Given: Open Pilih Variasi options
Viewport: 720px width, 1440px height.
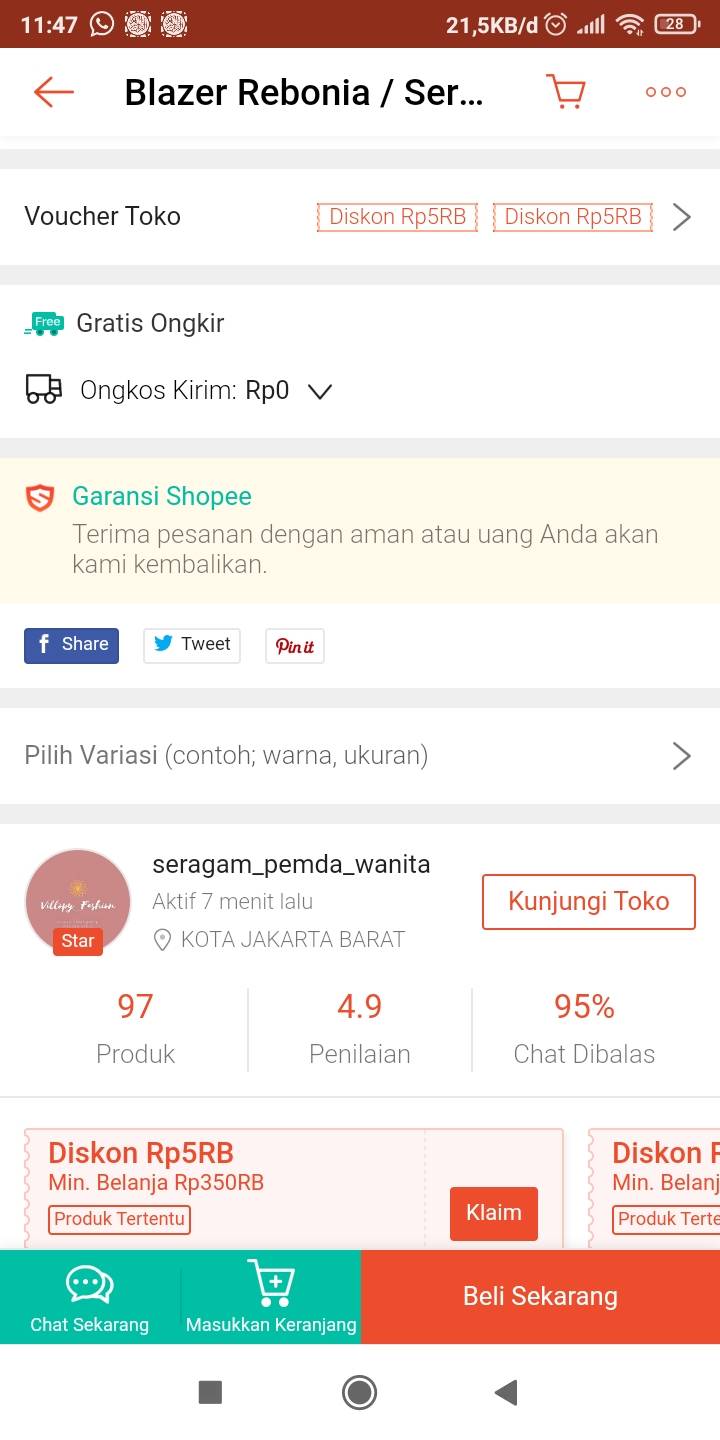Looking at the screenshot, I should point(360,756).
